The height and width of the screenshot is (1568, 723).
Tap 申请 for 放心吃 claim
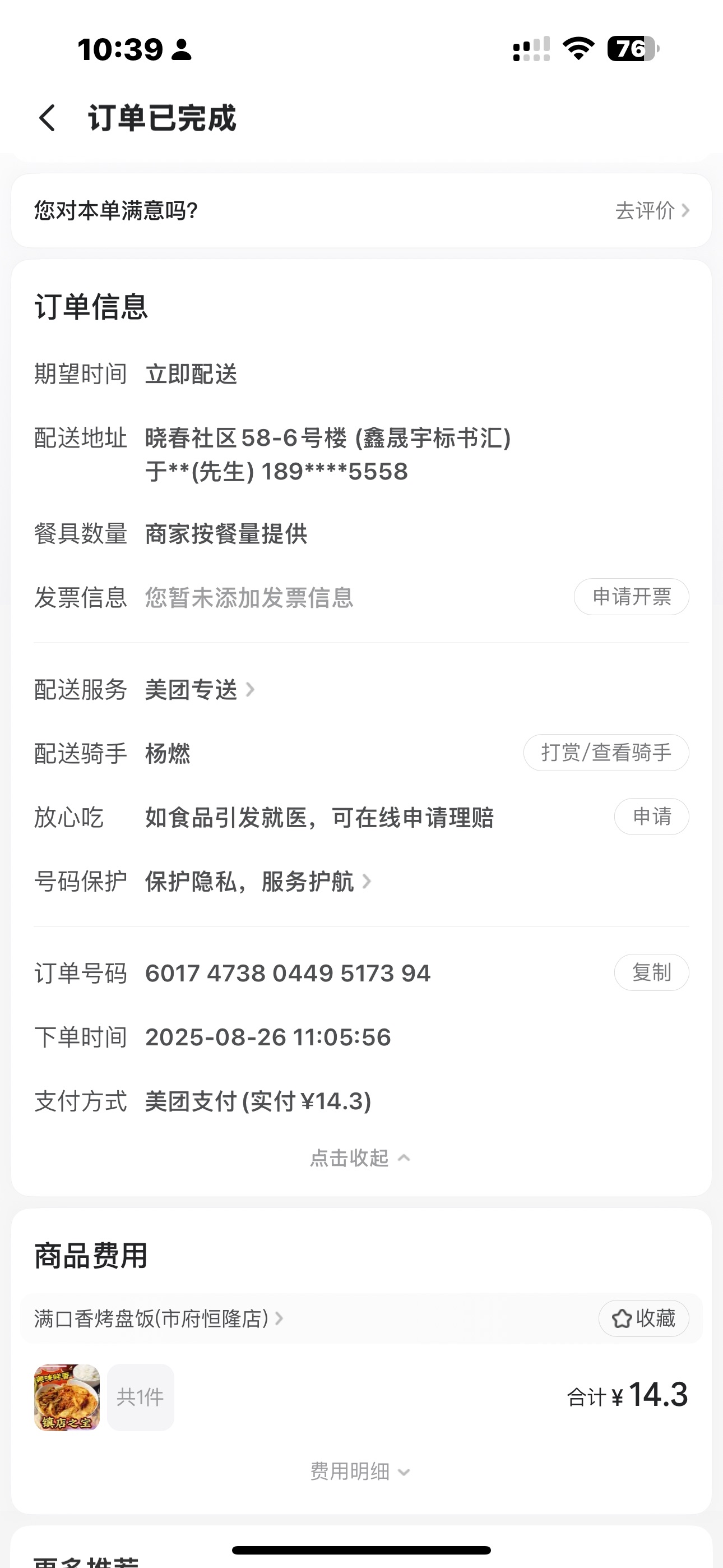click(x=651, y=817)
